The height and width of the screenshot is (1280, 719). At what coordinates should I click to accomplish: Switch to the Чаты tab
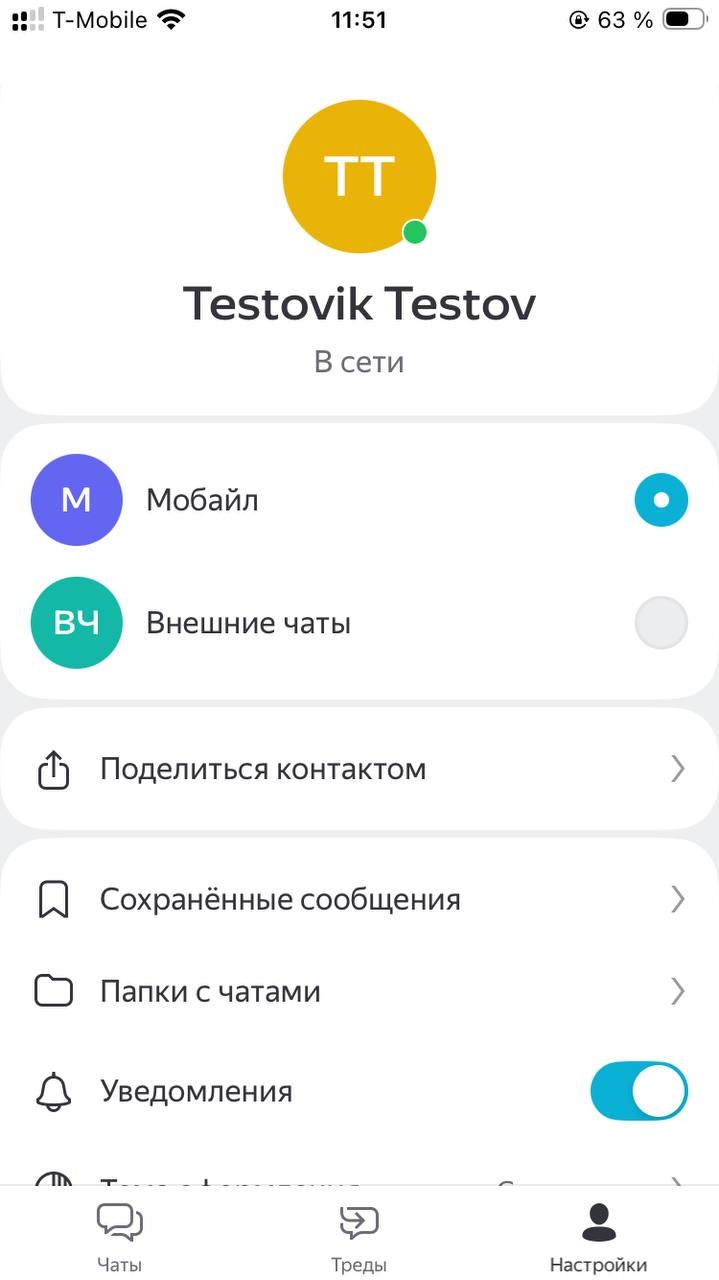[x=119, y=1237]
